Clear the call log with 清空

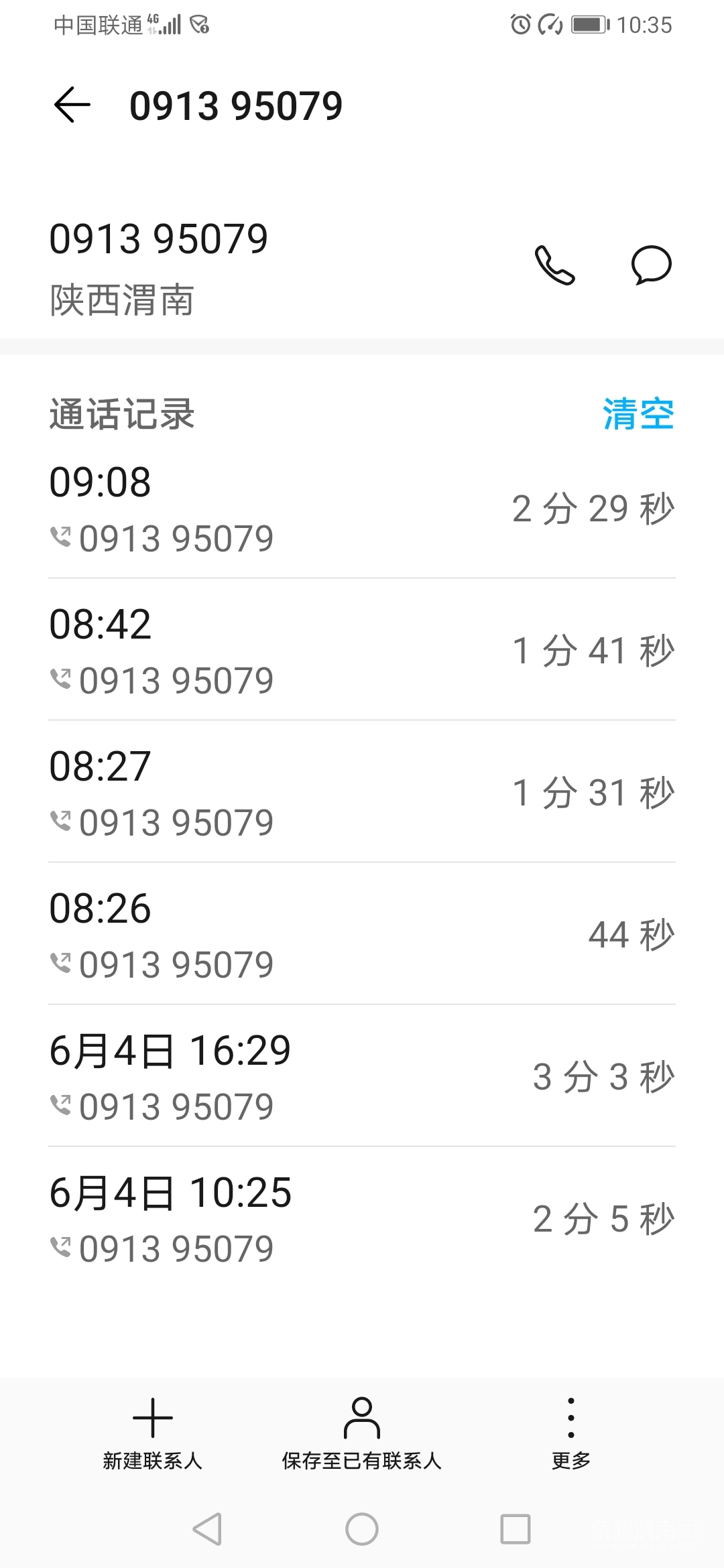click(638, 414)
